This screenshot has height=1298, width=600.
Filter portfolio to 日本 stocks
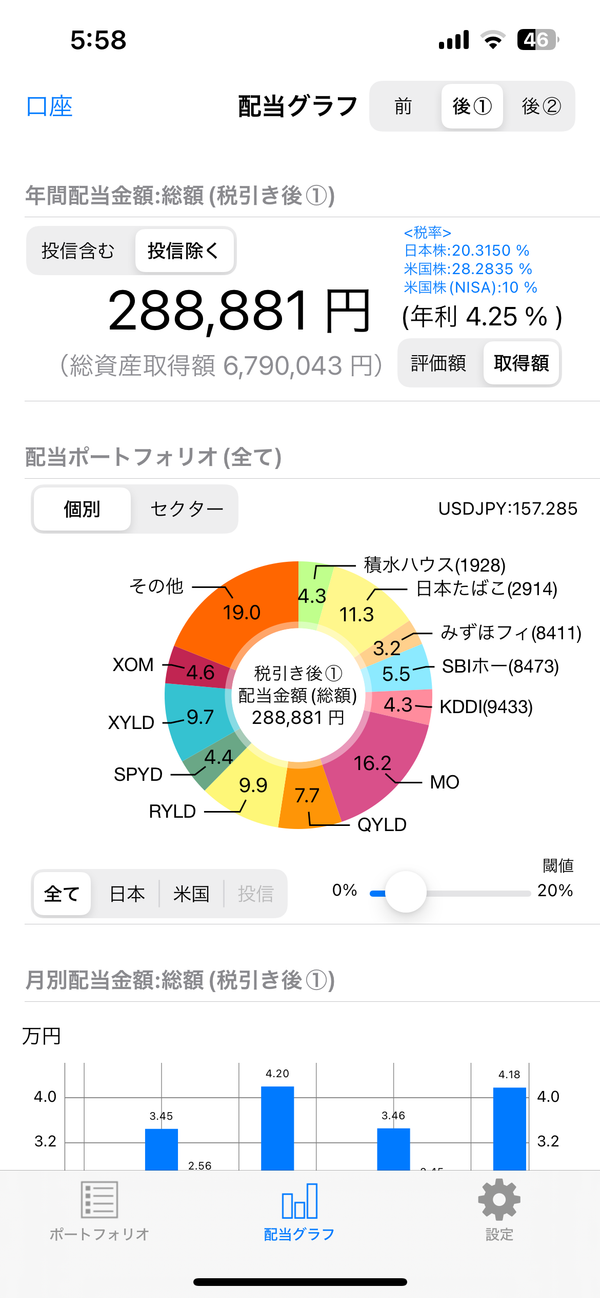pos(127,893)
